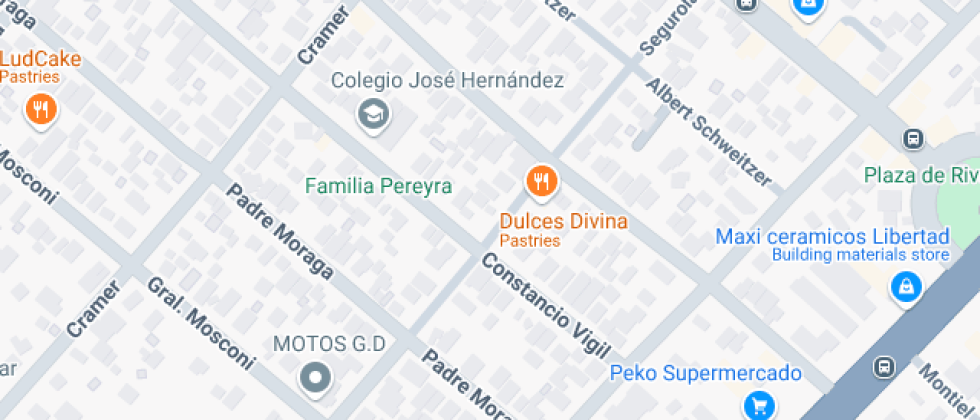
Task: Open the Plaza de Rivadavia park label
Action: pyautogui.click(x=920, y=176)
